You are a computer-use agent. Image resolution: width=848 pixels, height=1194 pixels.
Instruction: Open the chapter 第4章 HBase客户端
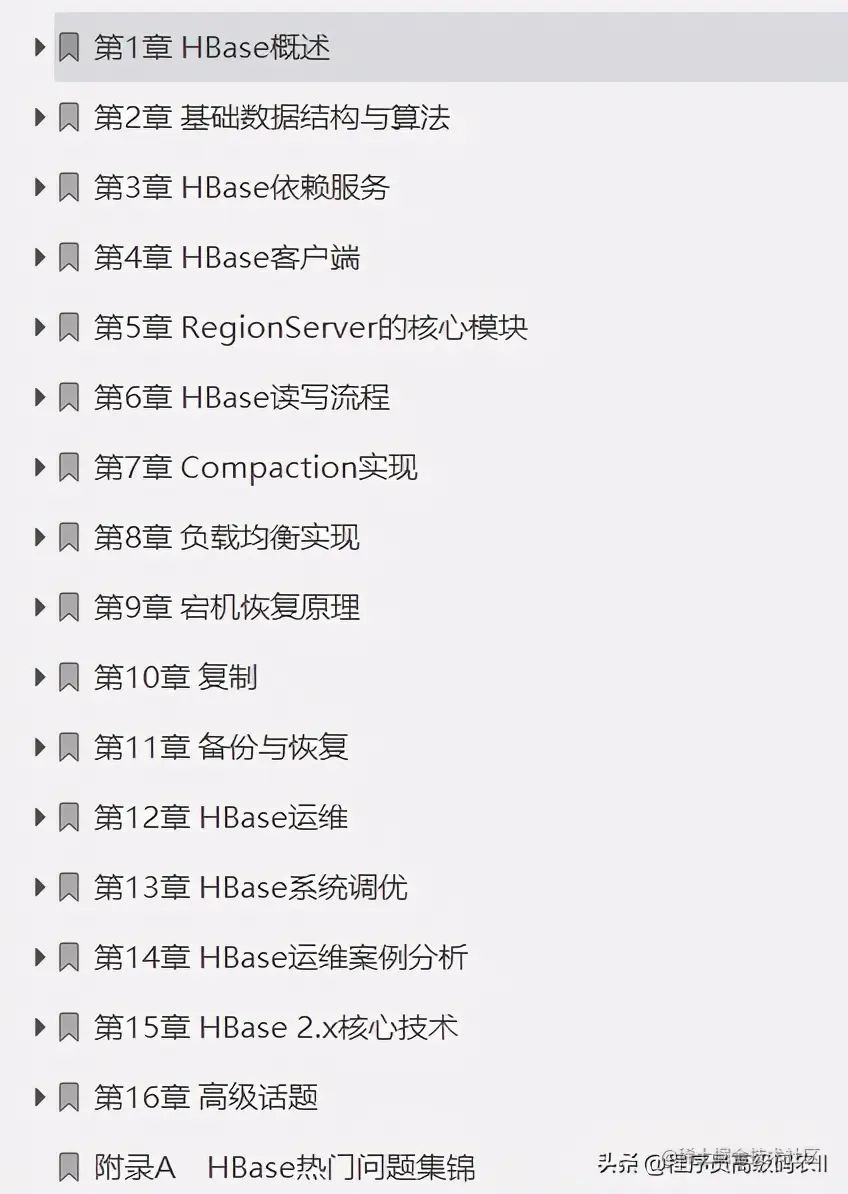(x=230, y=257)
